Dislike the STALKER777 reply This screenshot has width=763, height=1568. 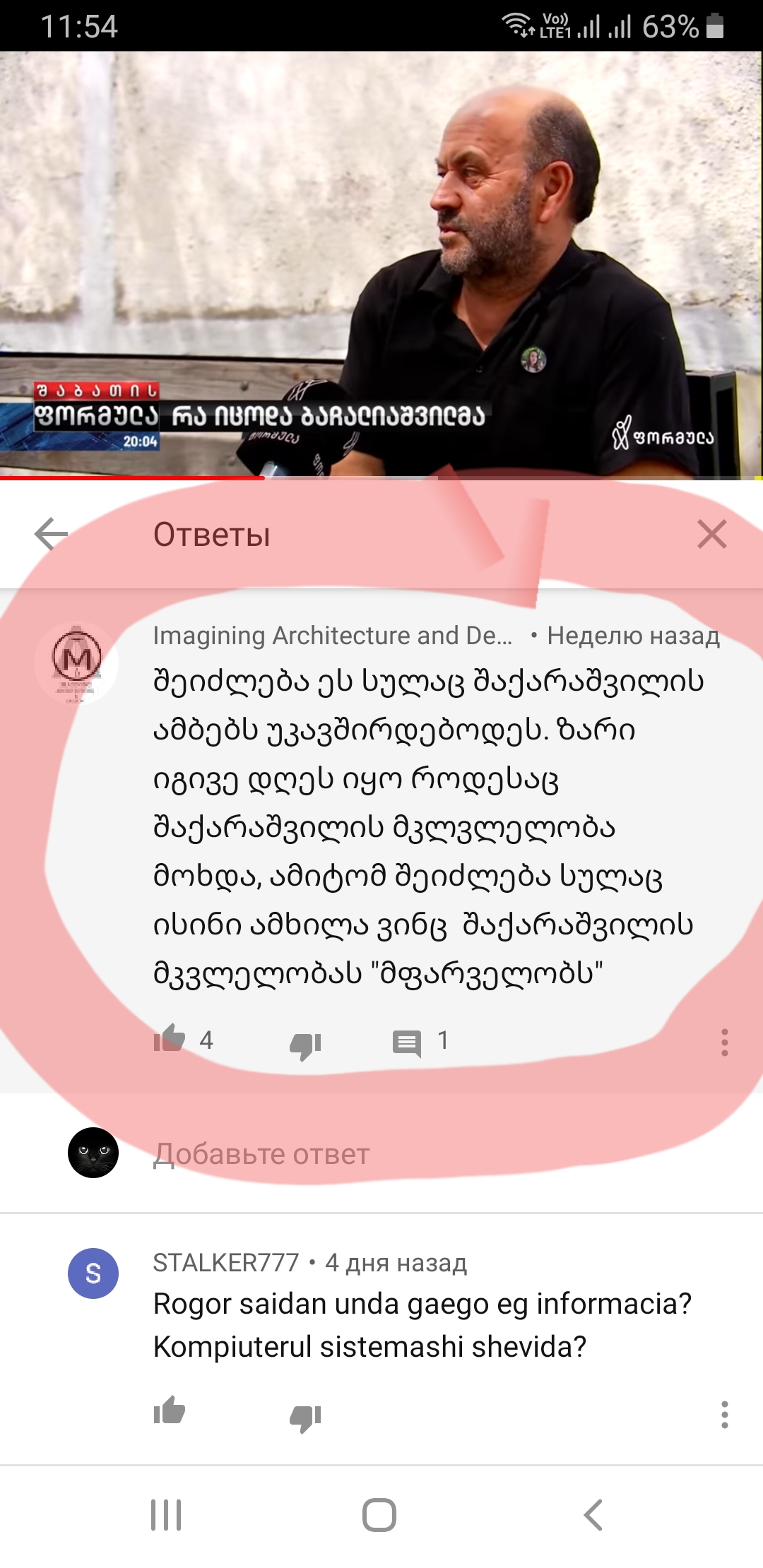click(305, 1415)
